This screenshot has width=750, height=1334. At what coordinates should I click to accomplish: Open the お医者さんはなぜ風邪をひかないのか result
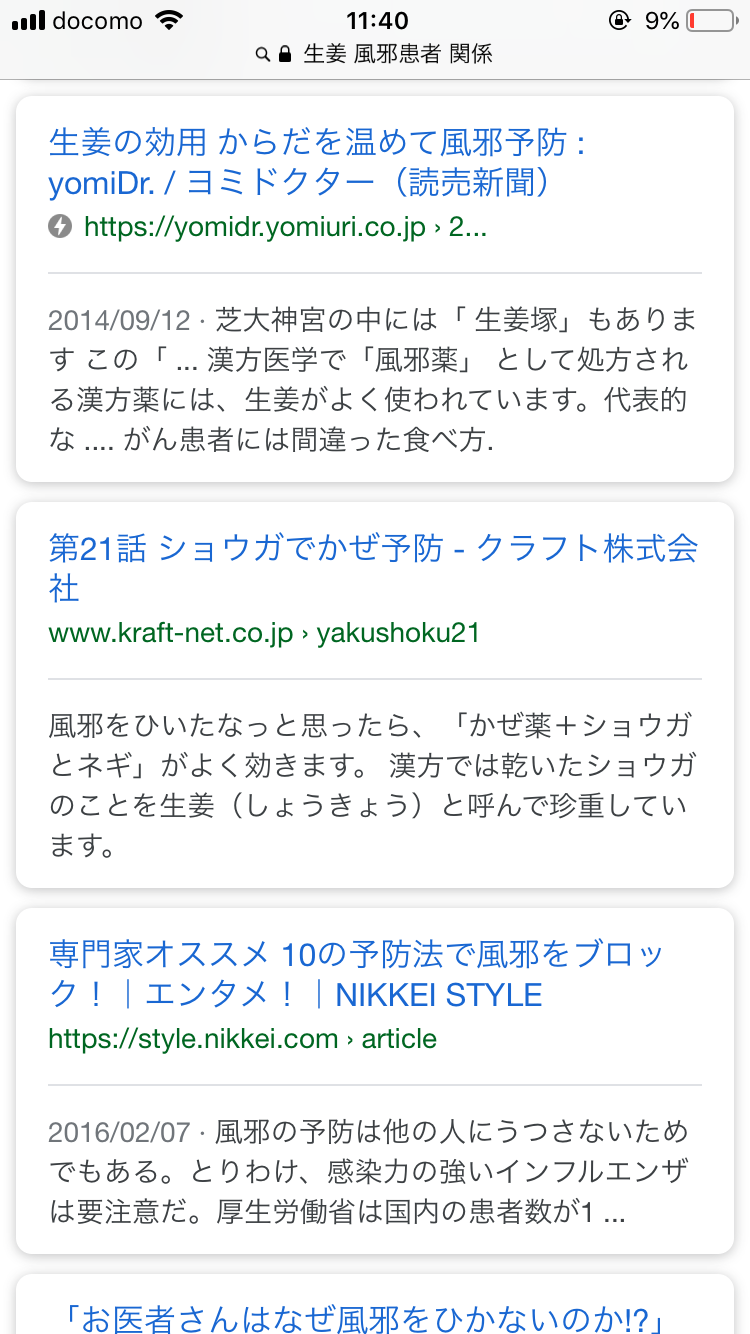358,1316
